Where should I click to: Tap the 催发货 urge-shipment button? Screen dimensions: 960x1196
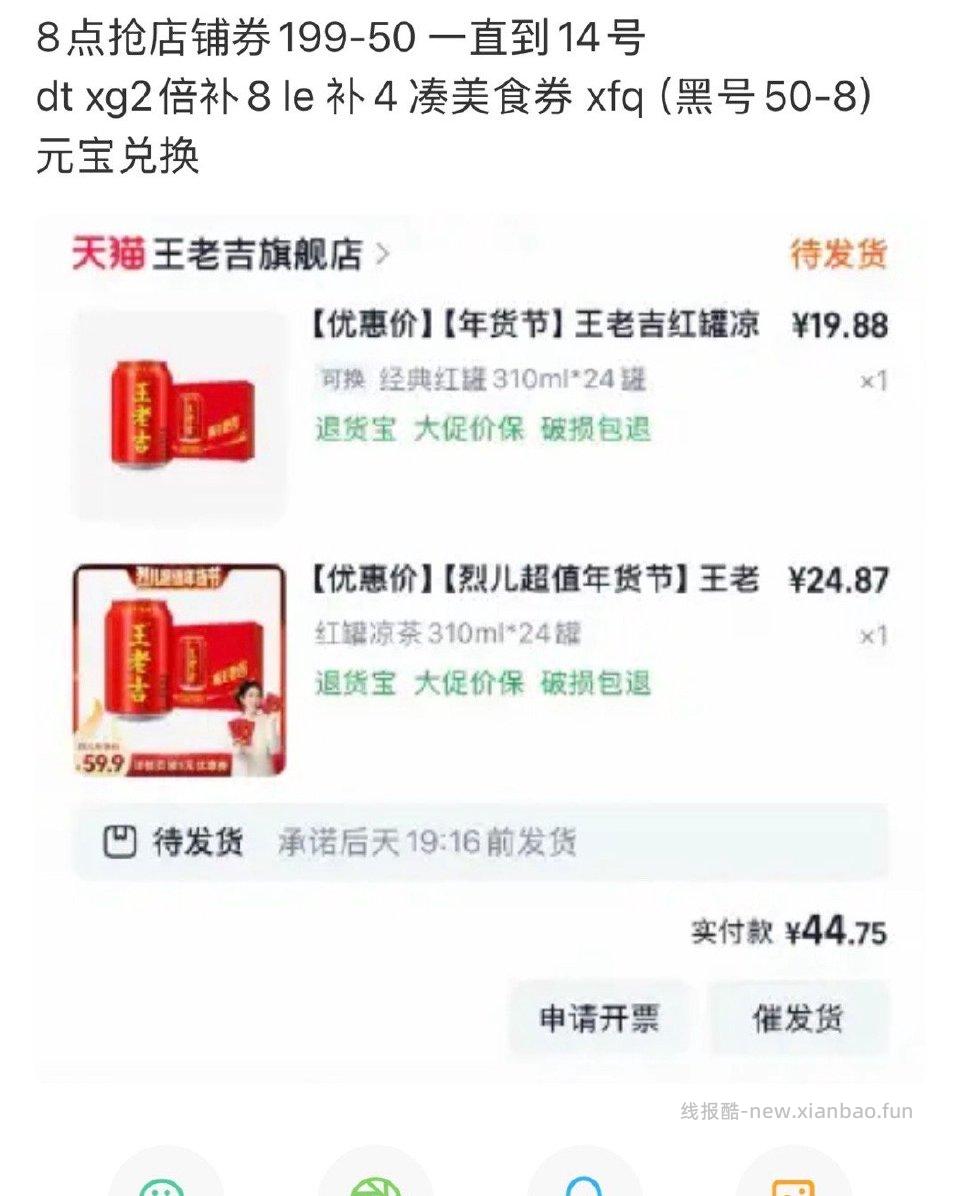[800, 1018]
